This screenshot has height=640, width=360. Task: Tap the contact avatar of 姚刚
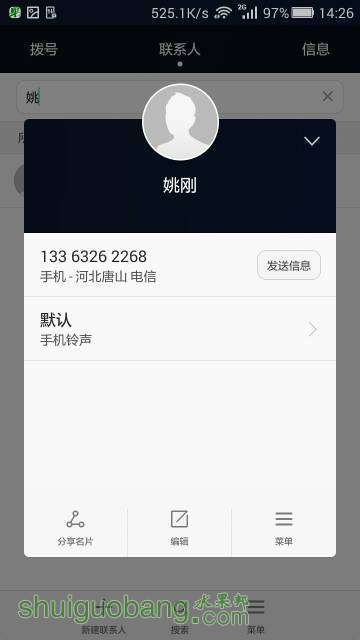[180, 122]
